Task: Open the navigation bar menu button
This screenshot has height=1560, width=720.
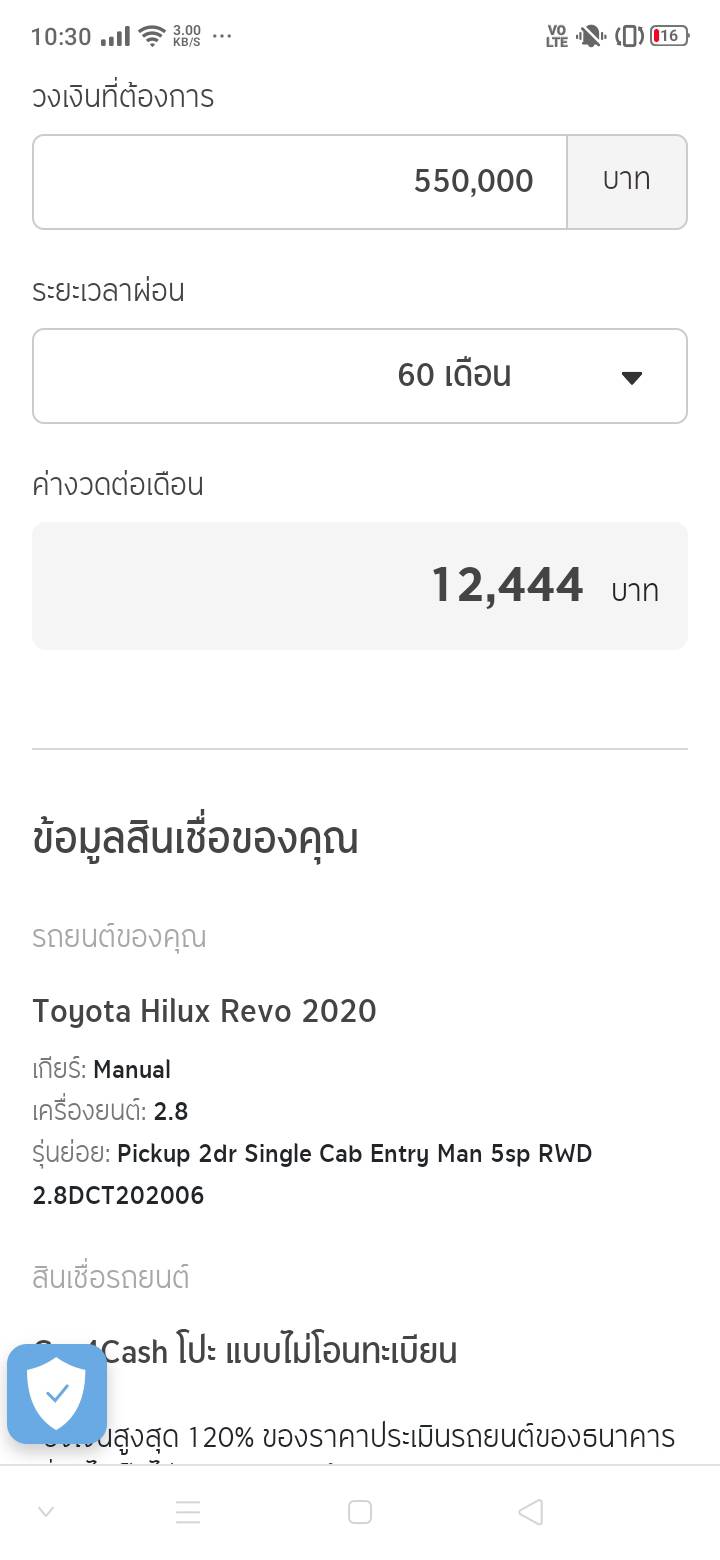Action: tap(188, 1512)
